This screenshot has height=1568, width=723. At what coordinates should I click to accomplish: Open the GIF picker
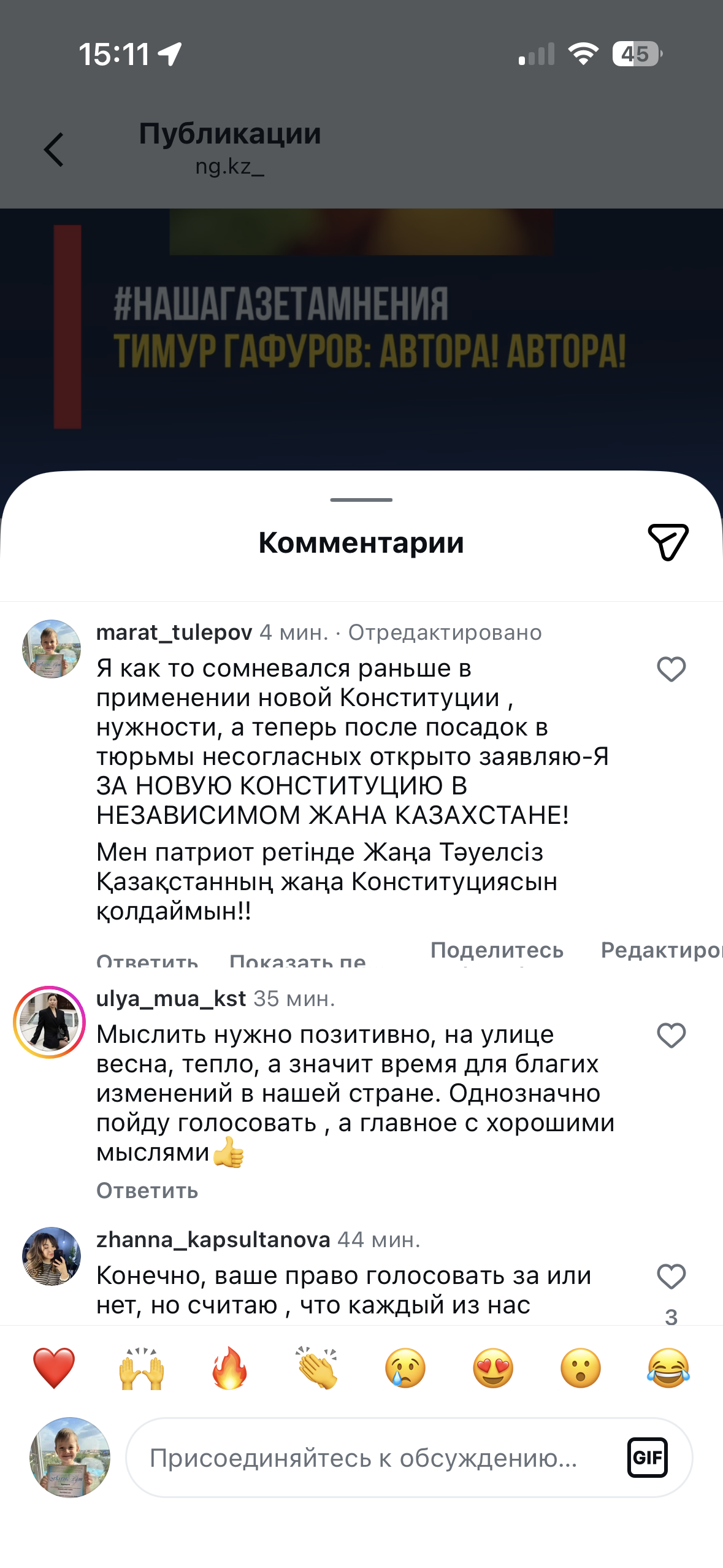(x=647, y=1458)
